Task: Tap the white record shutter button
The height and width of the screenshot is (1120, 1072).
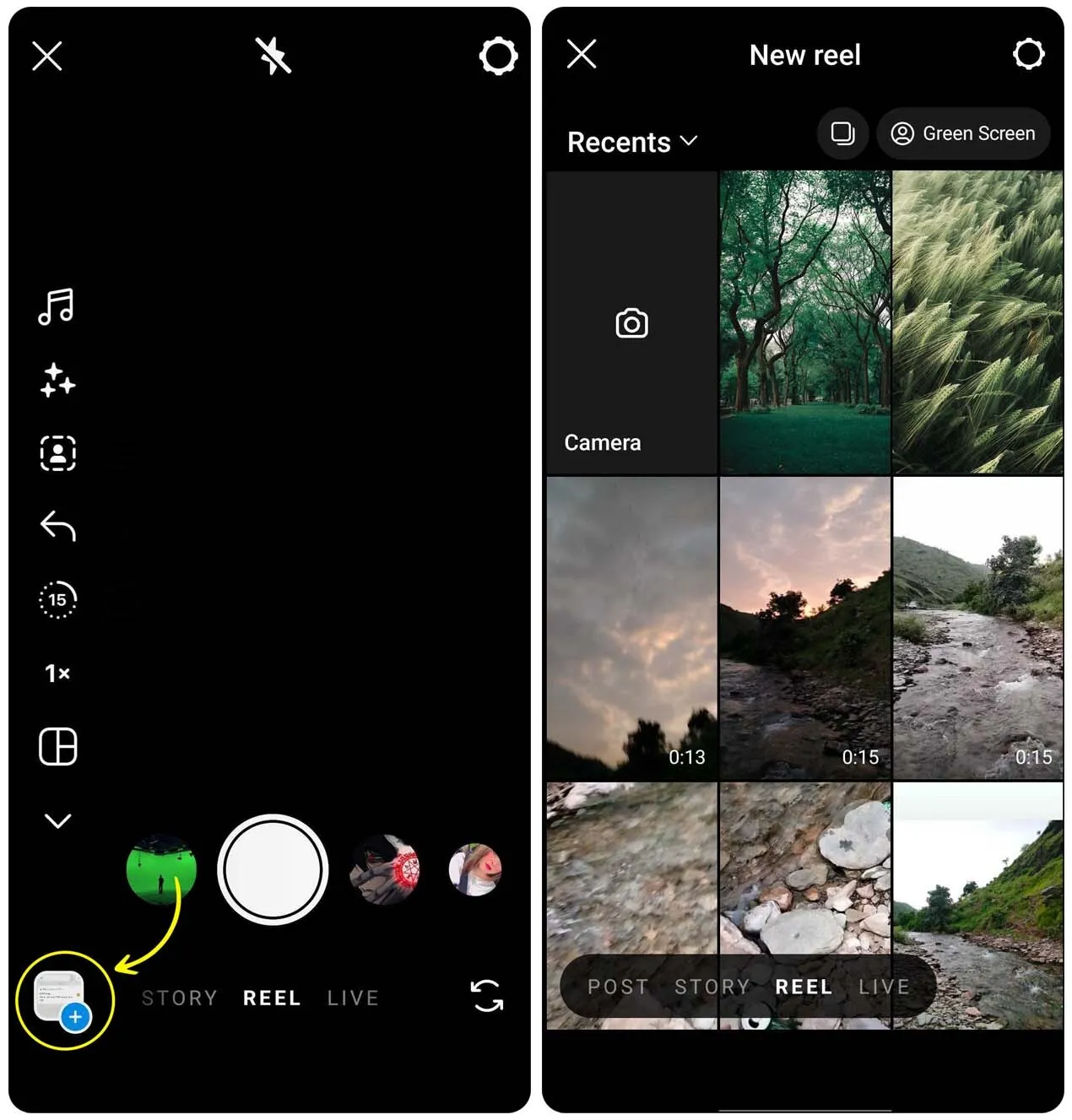Action: pos(272,869)
